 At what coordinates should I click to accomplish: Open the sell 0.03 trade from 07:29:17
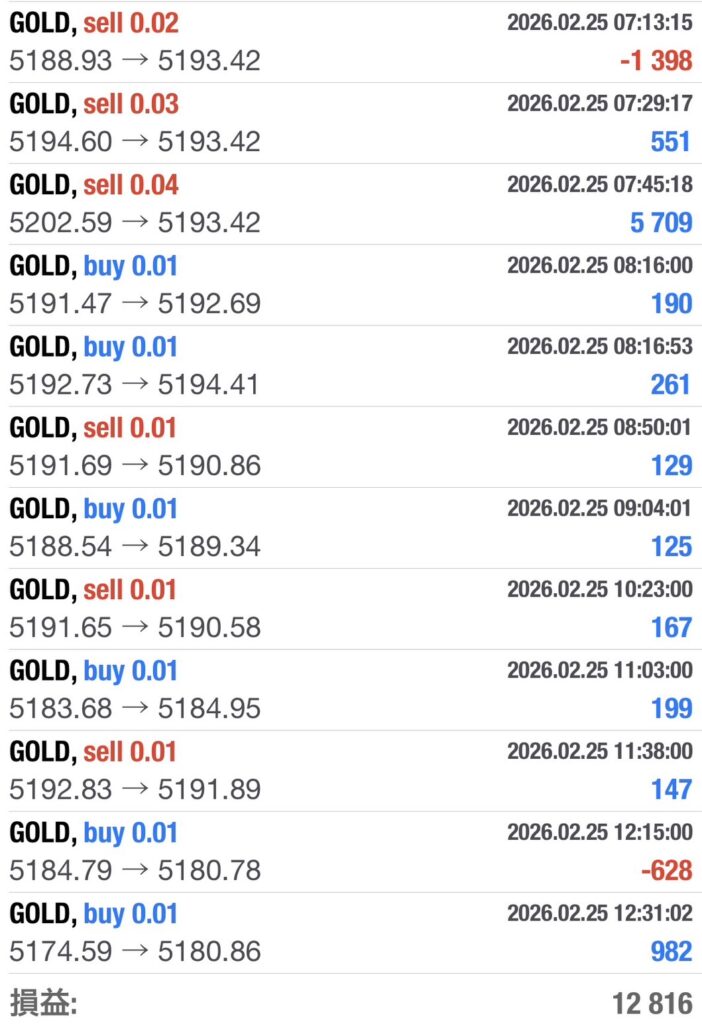[x=350, y=122]
